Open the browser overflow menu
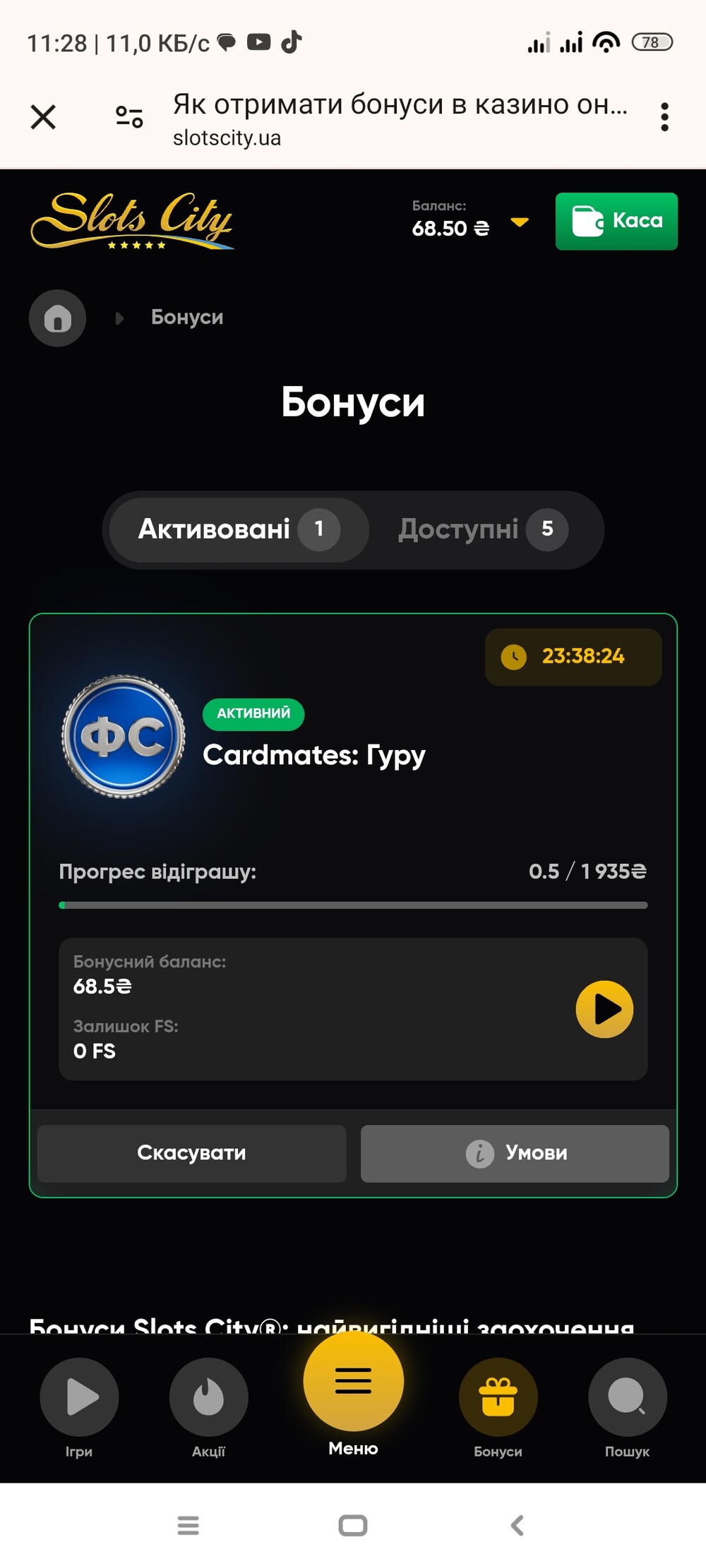The image size is (706, 1568). click(x=664, y=116)
